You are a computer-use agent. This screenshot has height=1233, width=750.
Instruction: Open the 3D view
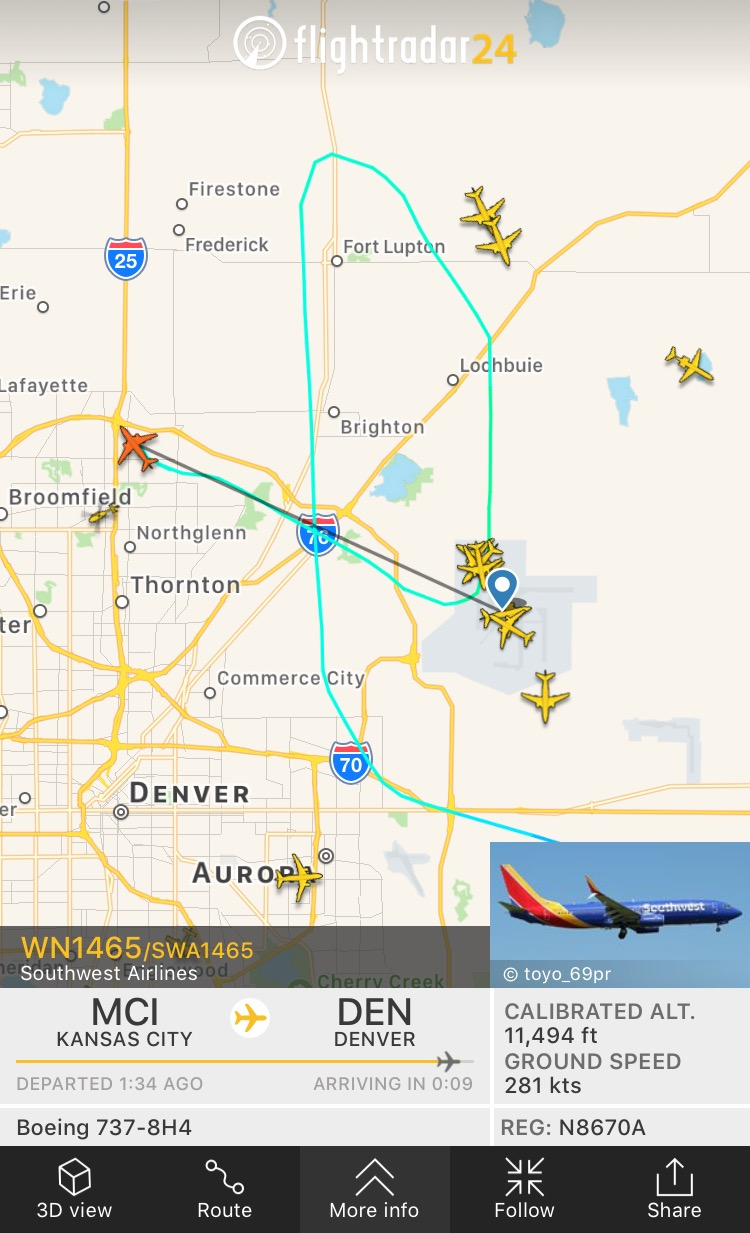74,1189
